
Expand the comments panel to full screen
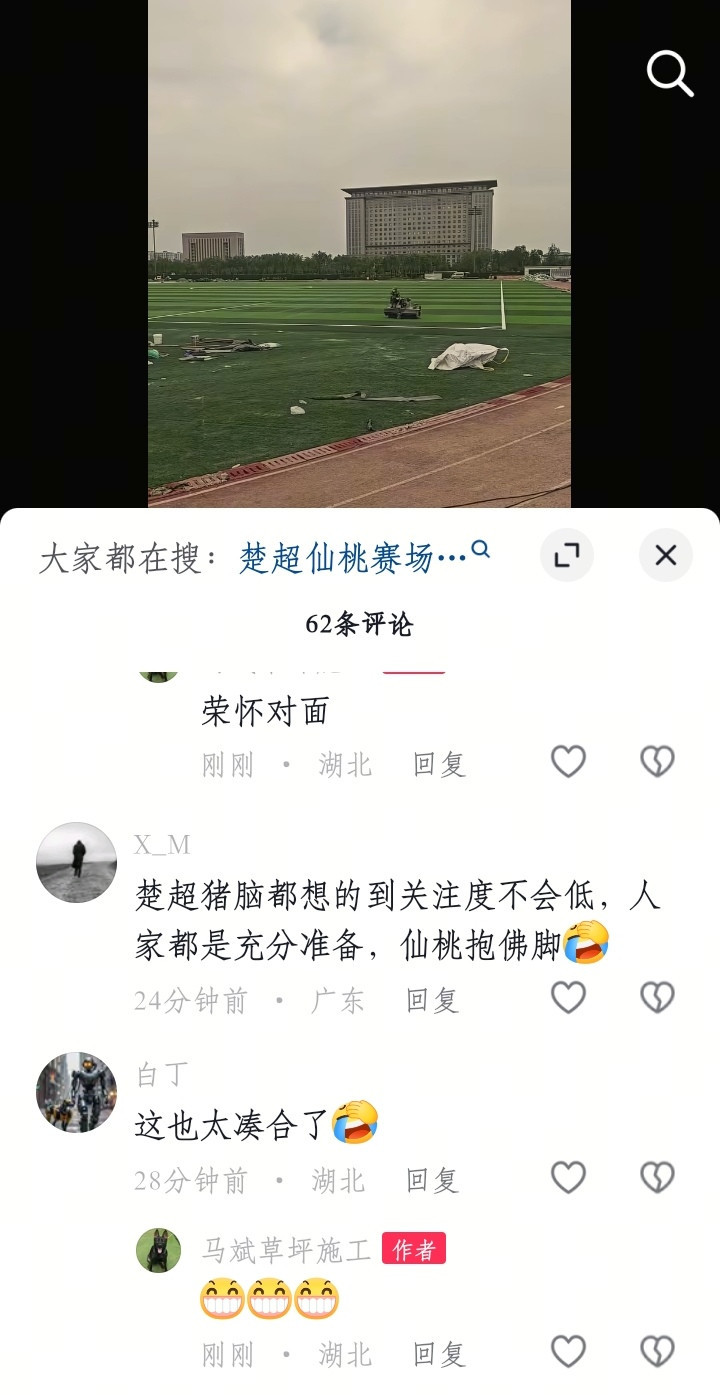point(567,556)
